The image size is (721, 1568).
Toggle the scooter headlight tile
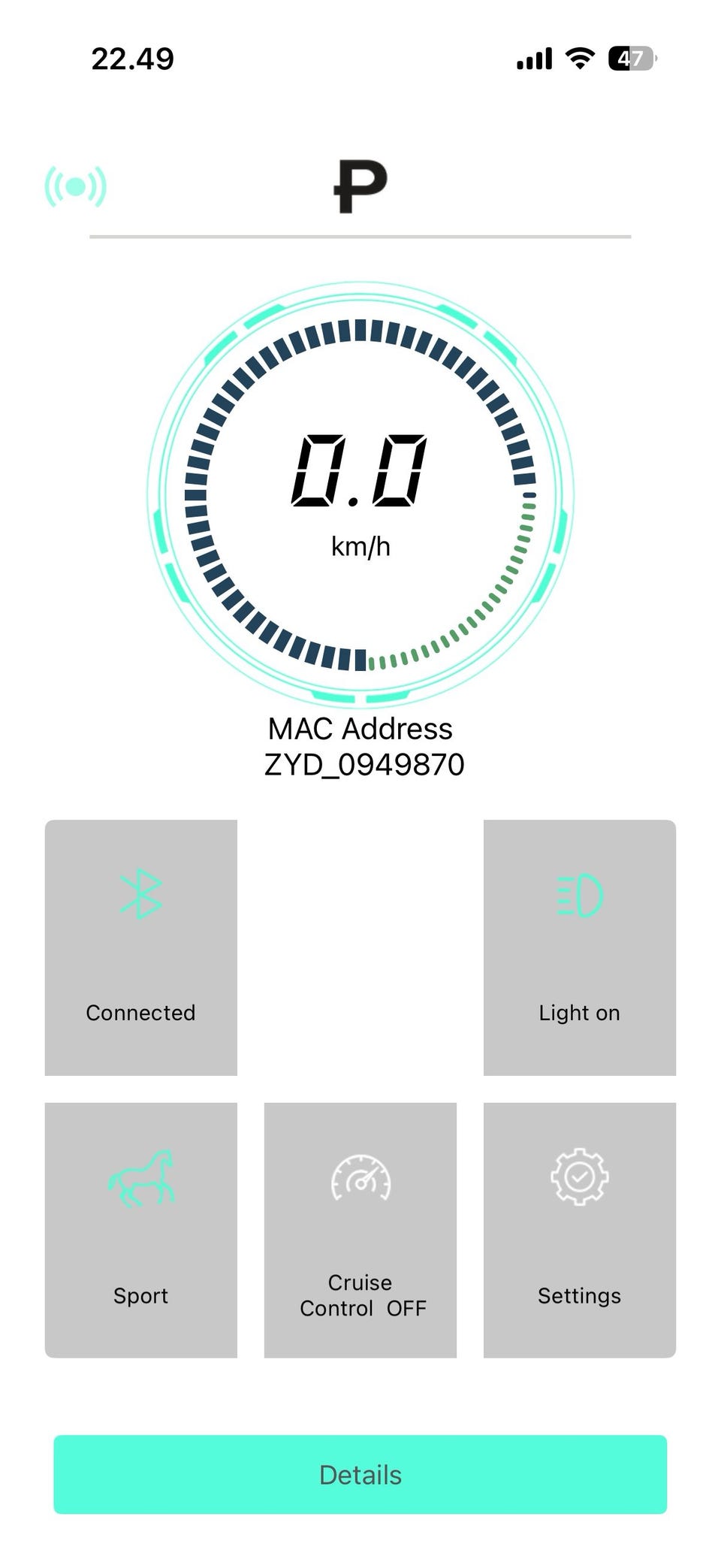pyautogui.click(x=579, y=947)
